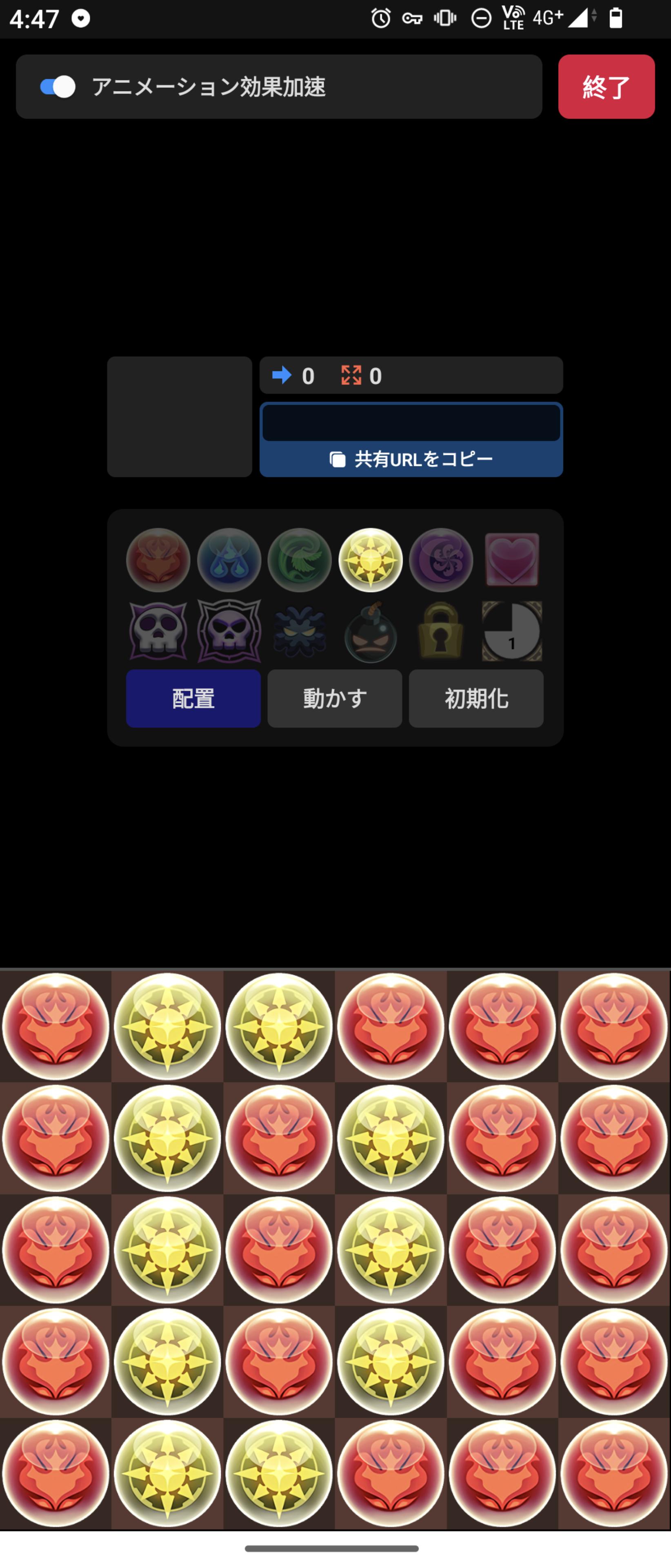Switch to 動かす mode
Screen dimensions: 671x1568
click(335, 698)
